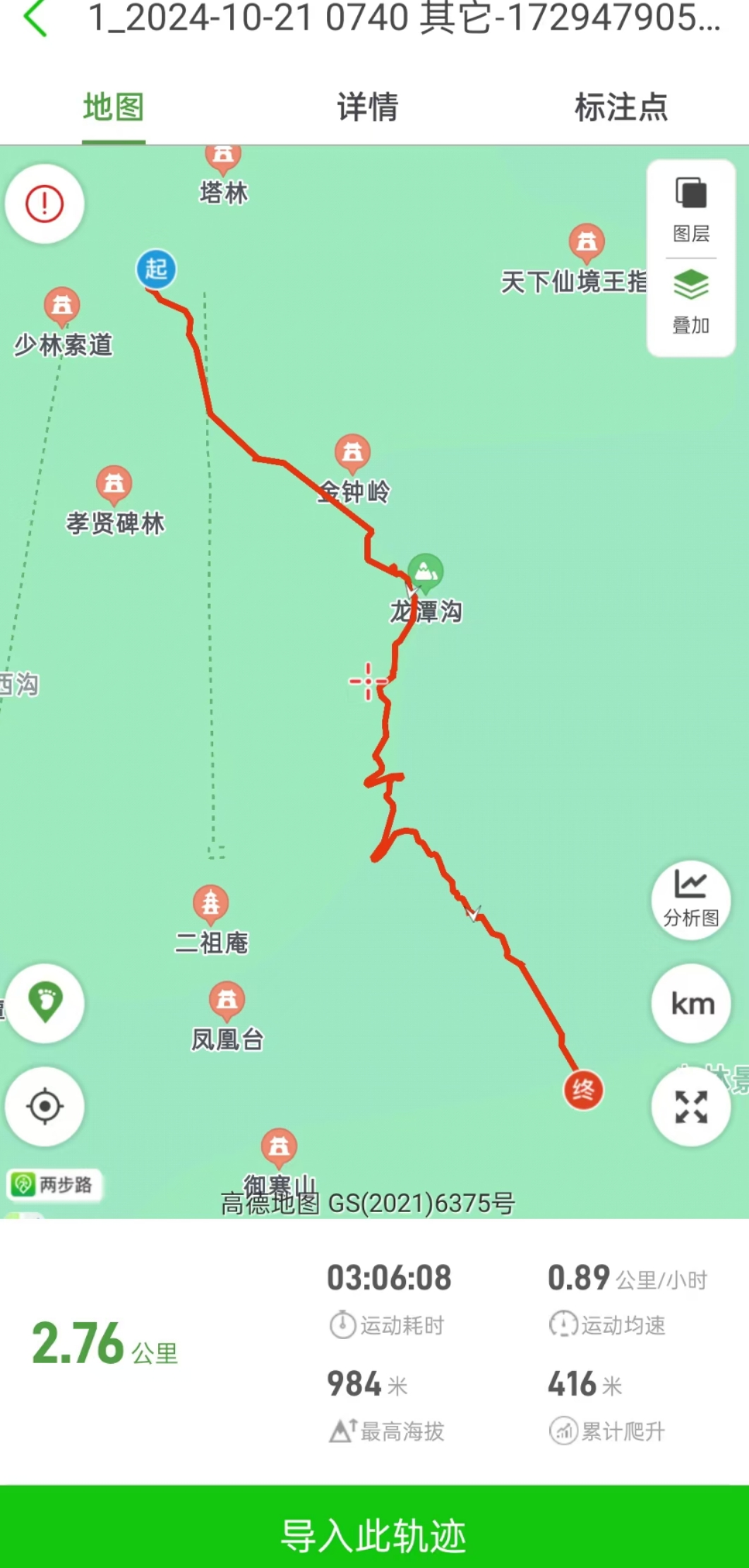749x1568 pixels.
Task: Open the 分析图 analysis chart
Action: click(x=690, y=899)
